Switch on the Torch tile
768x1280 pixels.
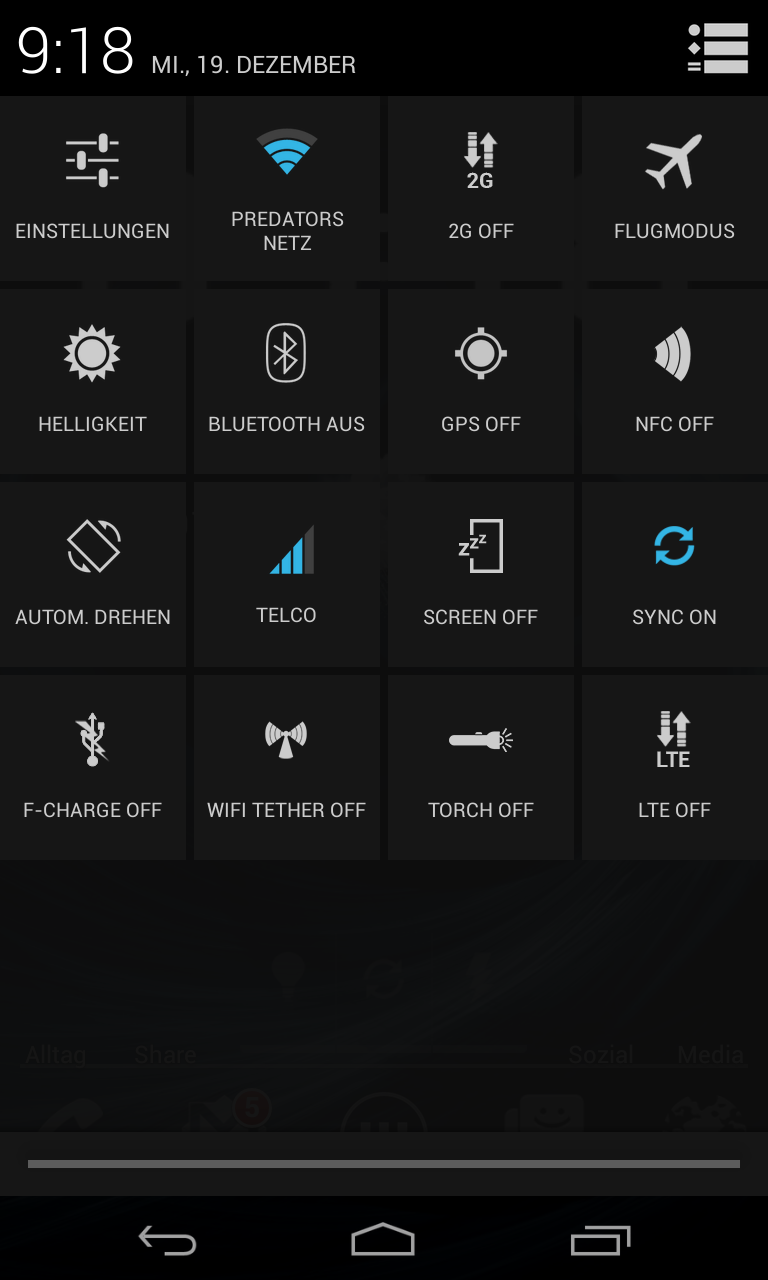tap(481, 767)
